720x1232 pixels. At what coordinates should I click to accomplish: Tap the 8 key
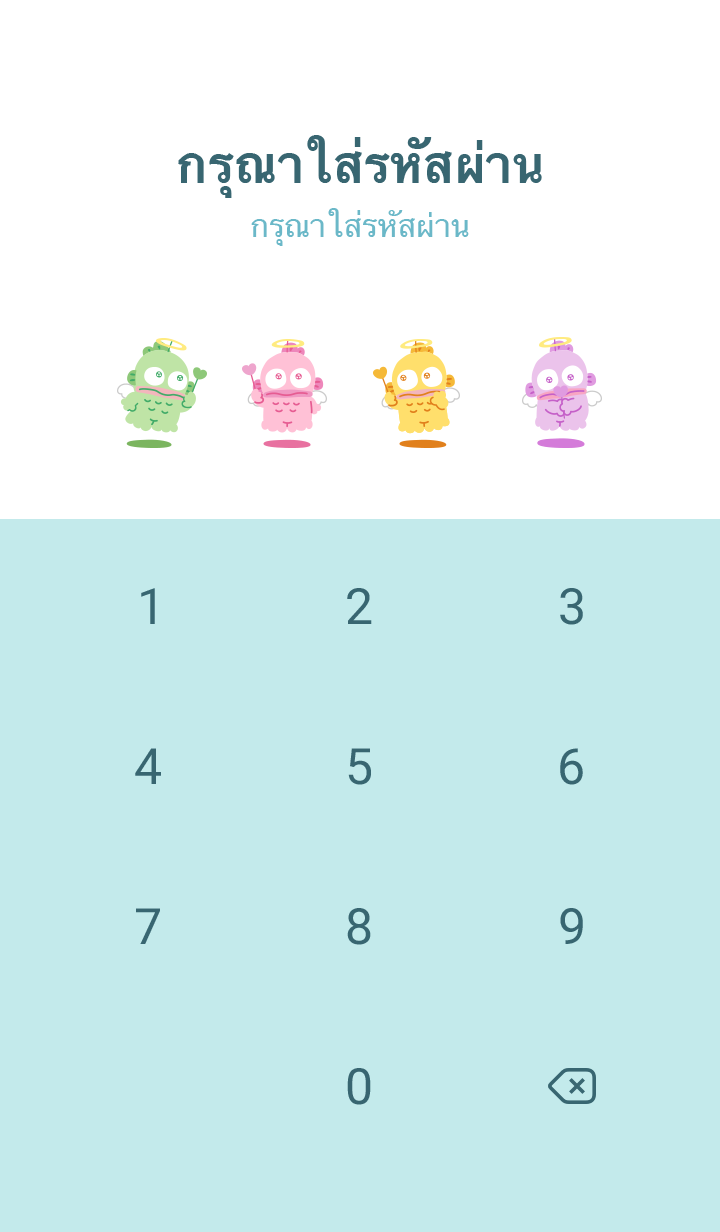(359, 927)
